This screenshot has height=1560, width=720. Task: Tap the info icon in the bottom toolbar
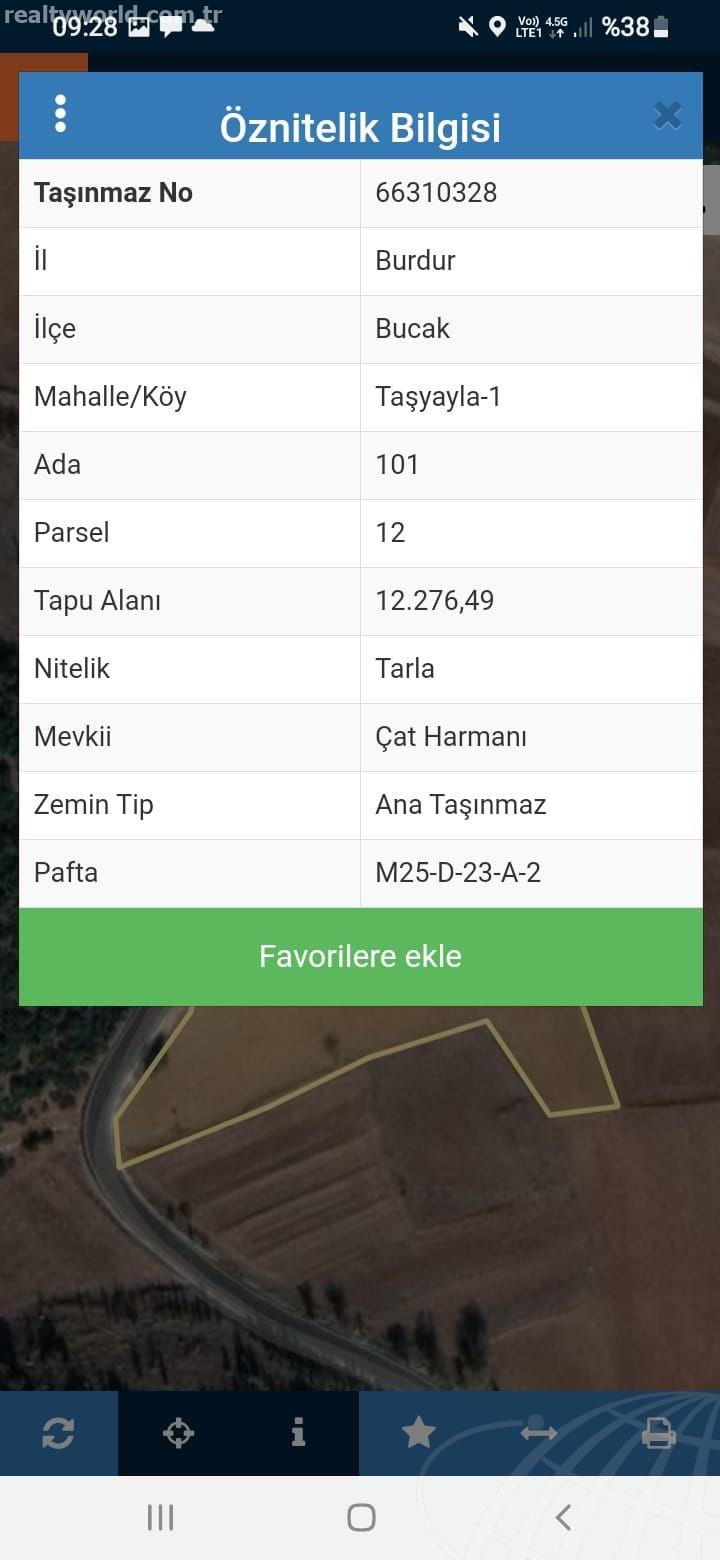coord(298,1434)
